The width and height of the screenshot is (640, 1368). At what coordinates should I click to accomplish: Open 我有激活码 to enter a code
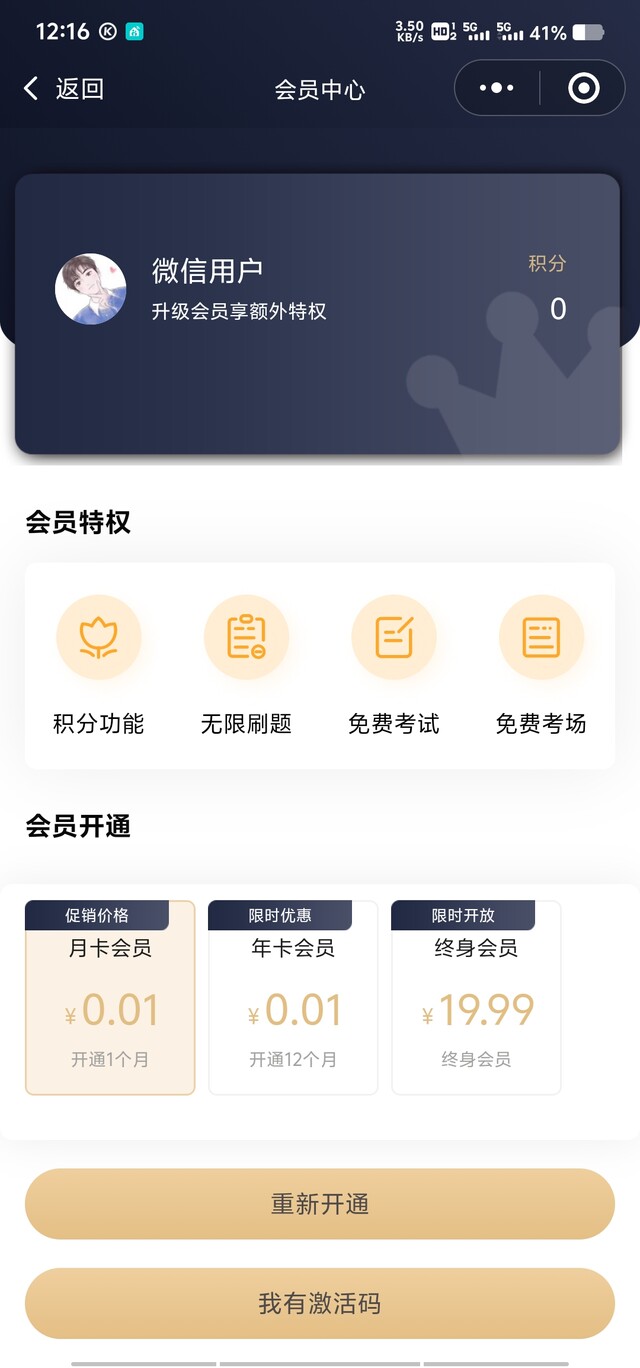coord(320,1304)
